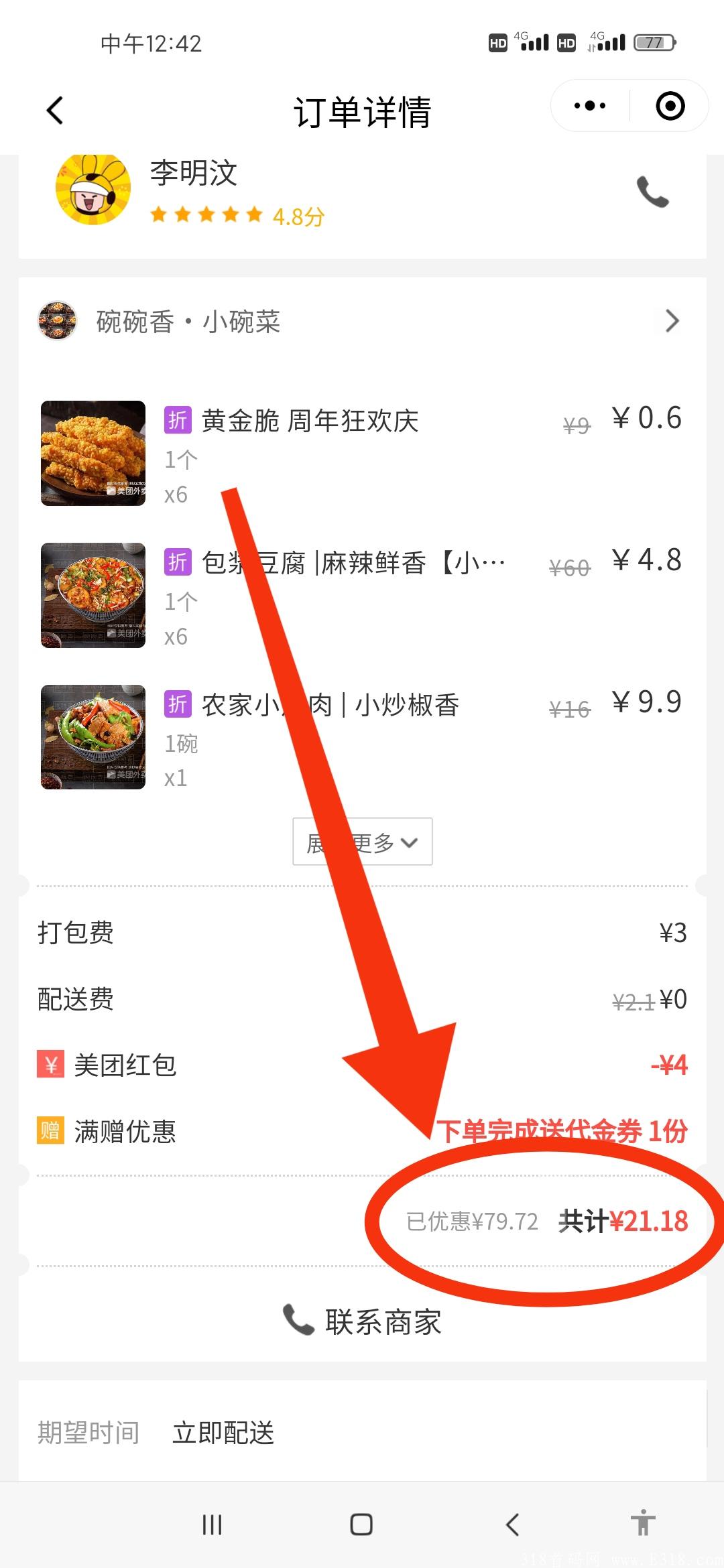The width and height of the screenshot is (724, 1568).
Task: Go back from order details
Action: (x=55, y=111)
